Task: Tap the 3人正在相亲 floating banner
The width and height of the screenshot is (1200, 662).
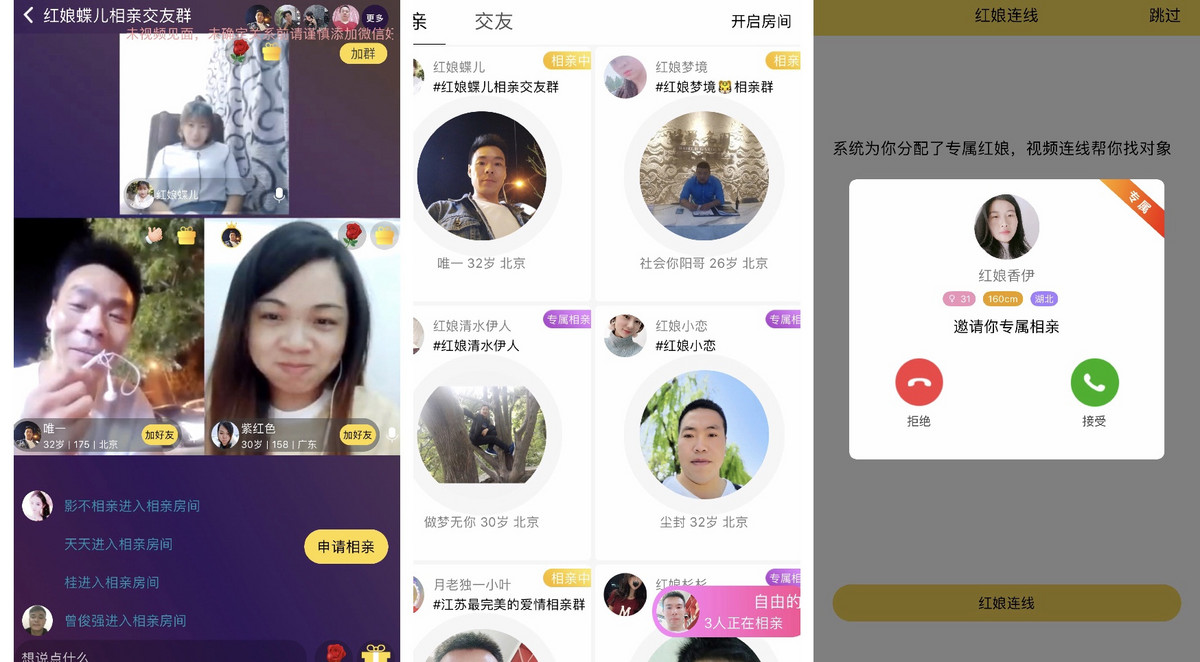Action: (727, 612)
